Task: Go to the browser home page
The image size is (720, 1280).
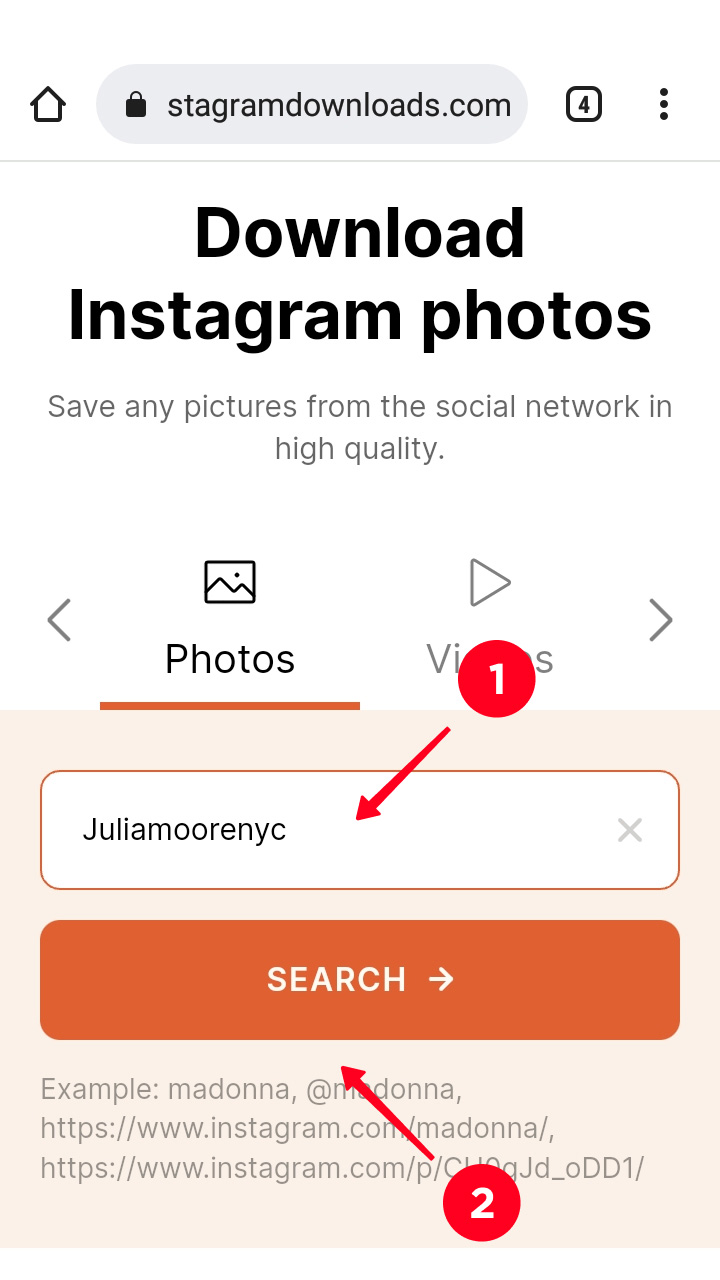Action: point(48,104)
